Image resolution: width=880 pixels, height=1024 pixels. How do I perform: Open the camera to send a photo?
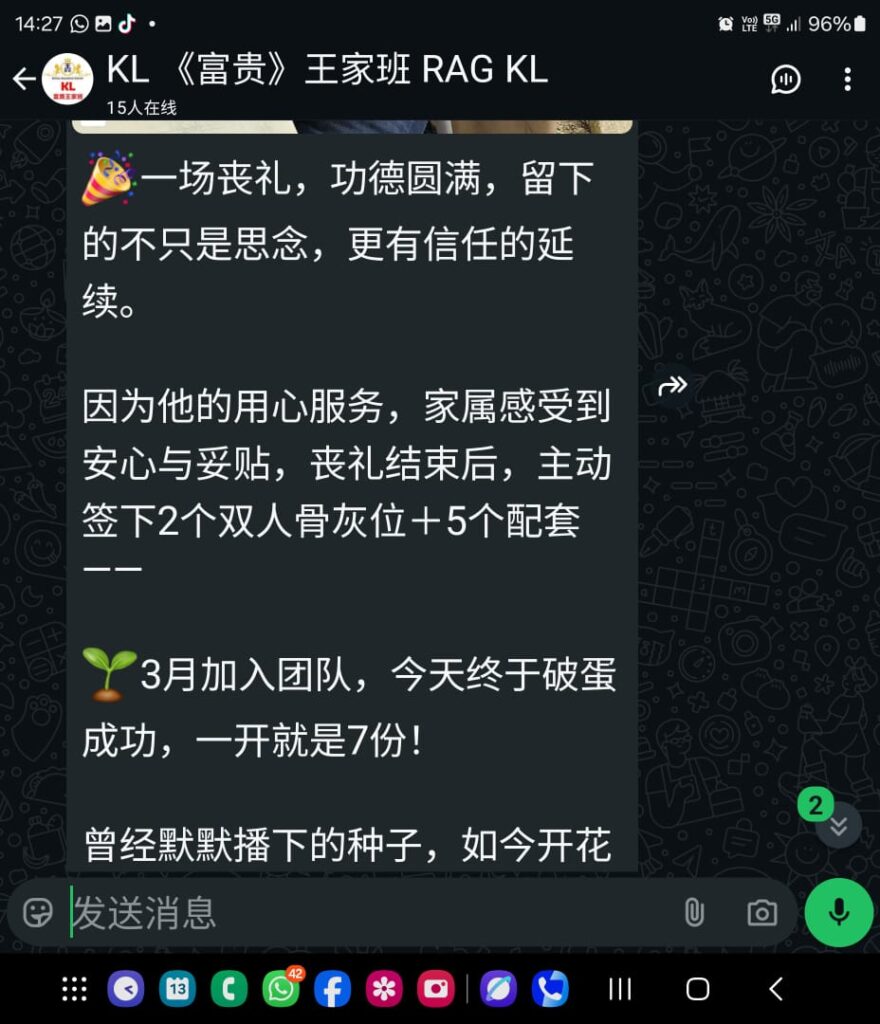click(762, 912)
